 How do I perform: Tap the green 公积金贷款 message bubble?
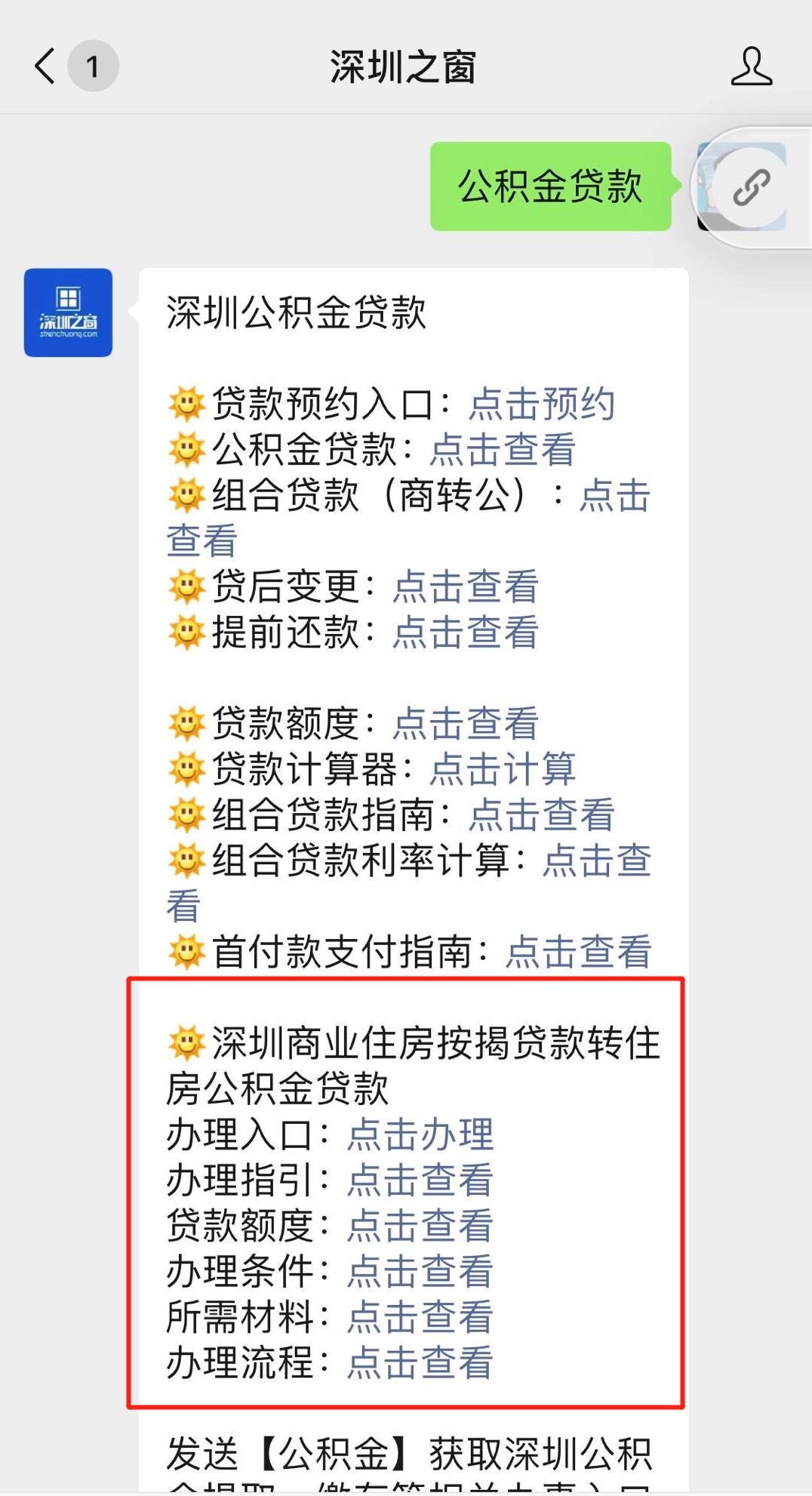(550, 188)
